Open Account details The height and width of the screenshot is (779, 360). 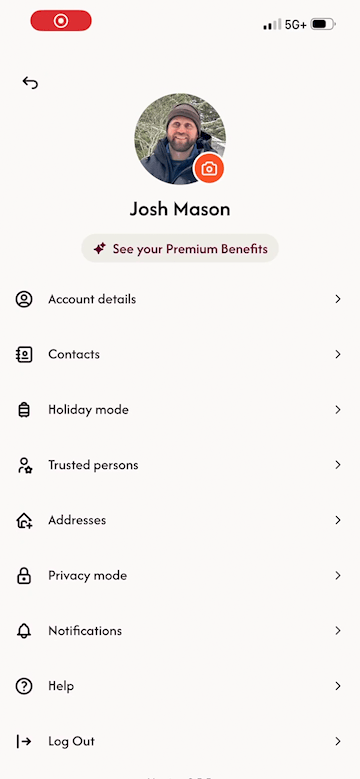click(180, 299)
